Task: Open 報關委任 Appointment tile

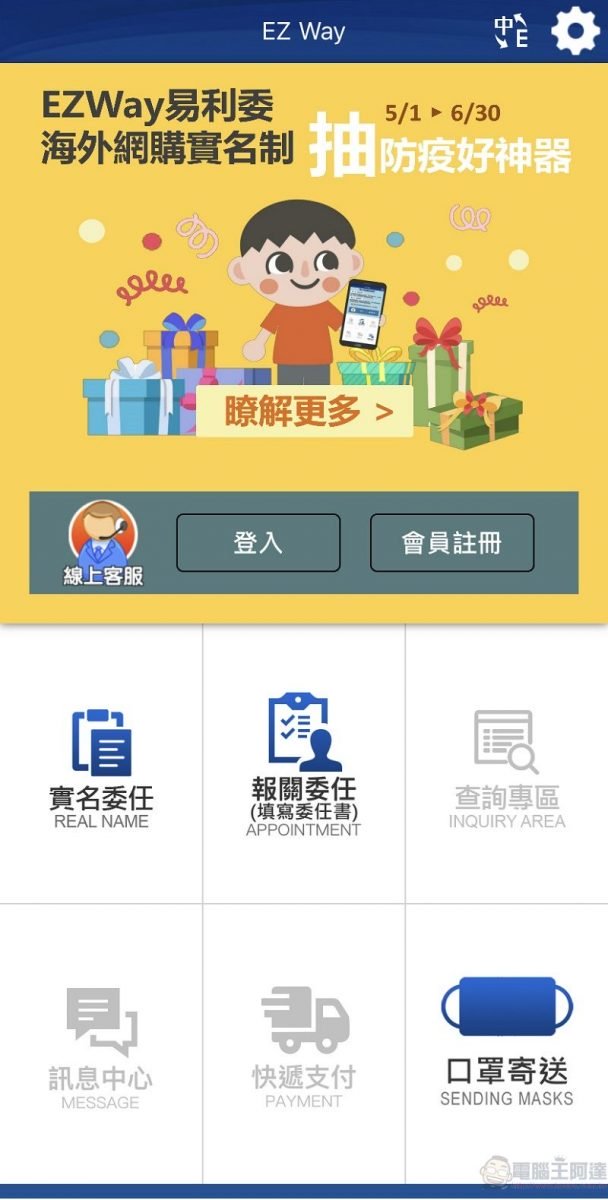Action: 304,765
